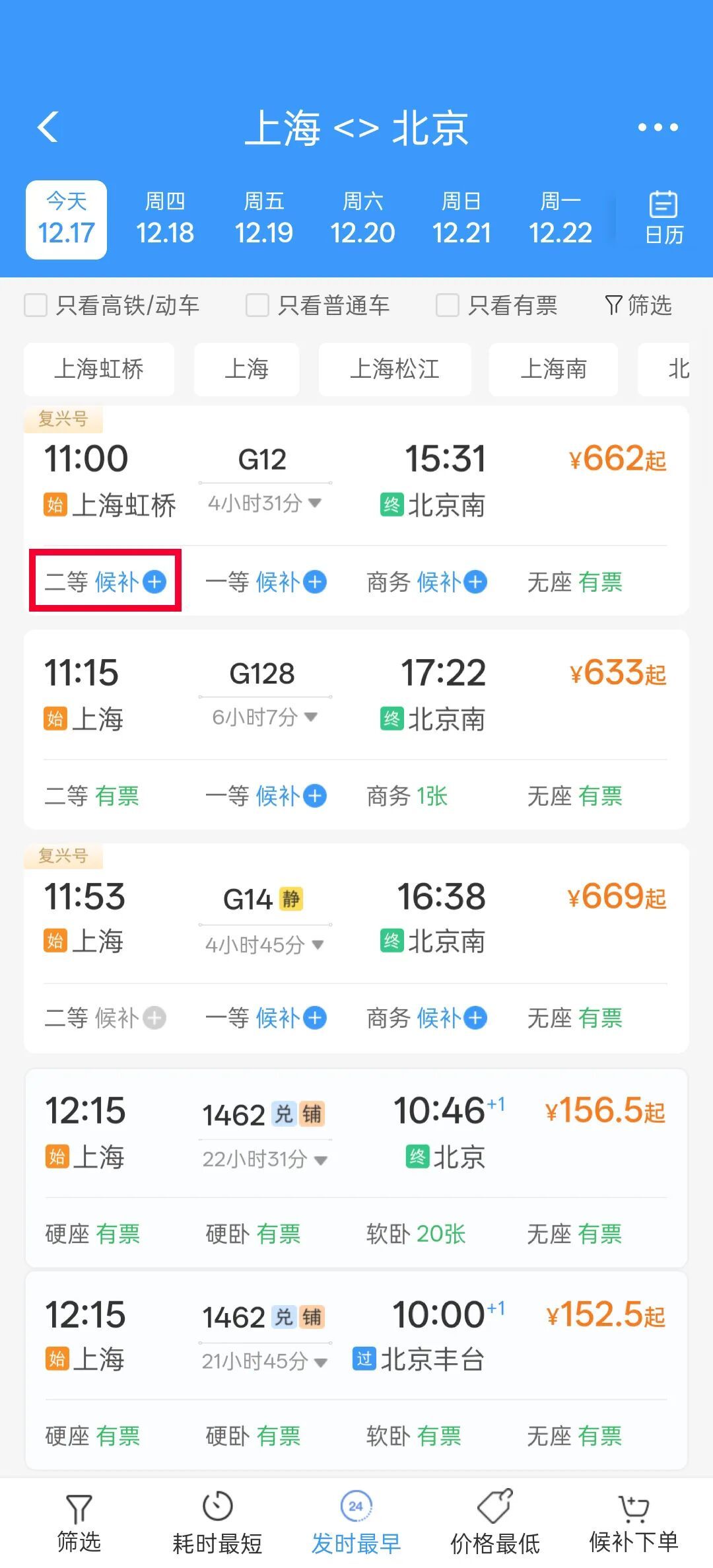Viewport: 713px width, 1568px height.
Task: Open the more options ellipsis menu
Action: [658, 127]
